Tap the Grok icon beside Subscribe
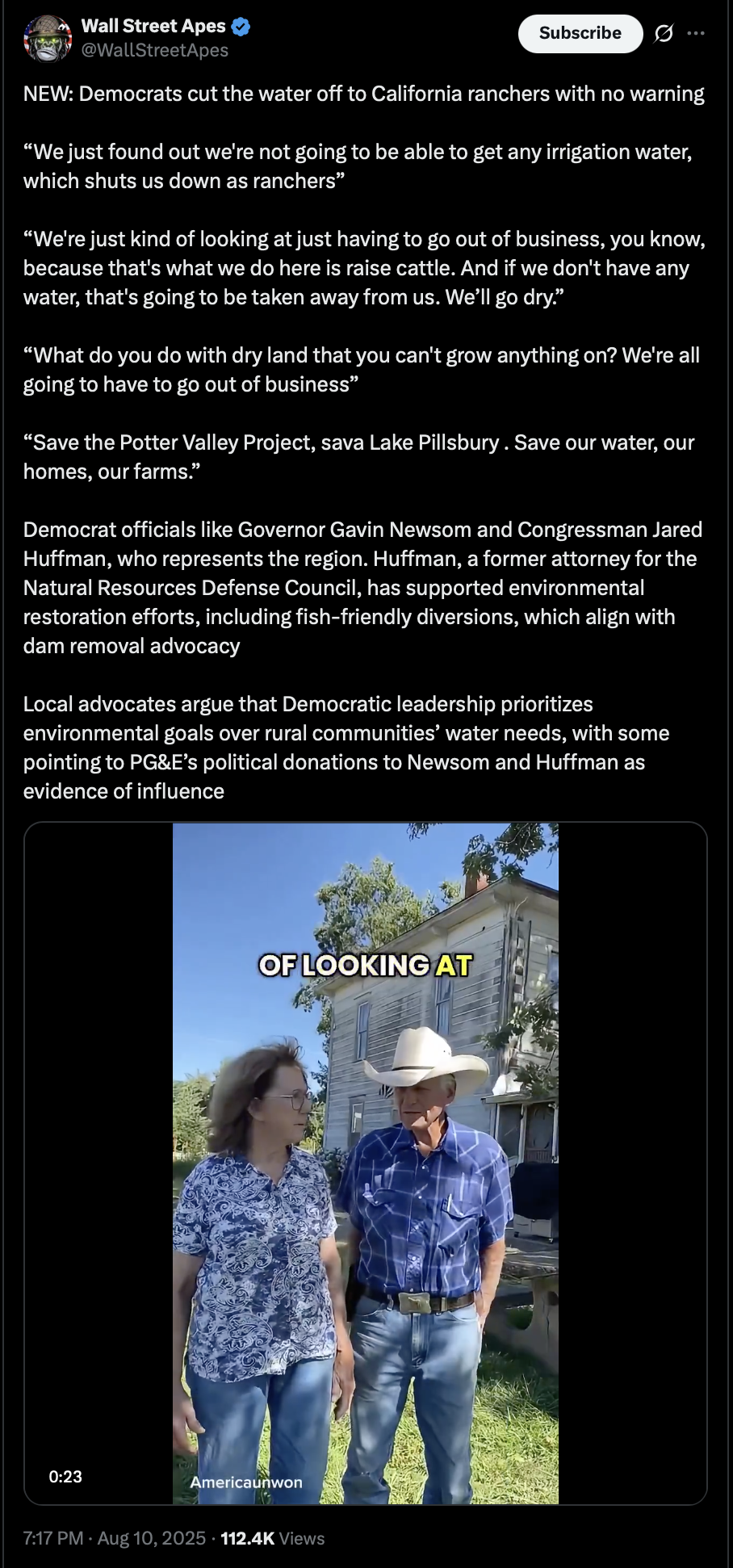Image resolution: width=733 pixels, height=1568 pixels. [x=664, y=33]
